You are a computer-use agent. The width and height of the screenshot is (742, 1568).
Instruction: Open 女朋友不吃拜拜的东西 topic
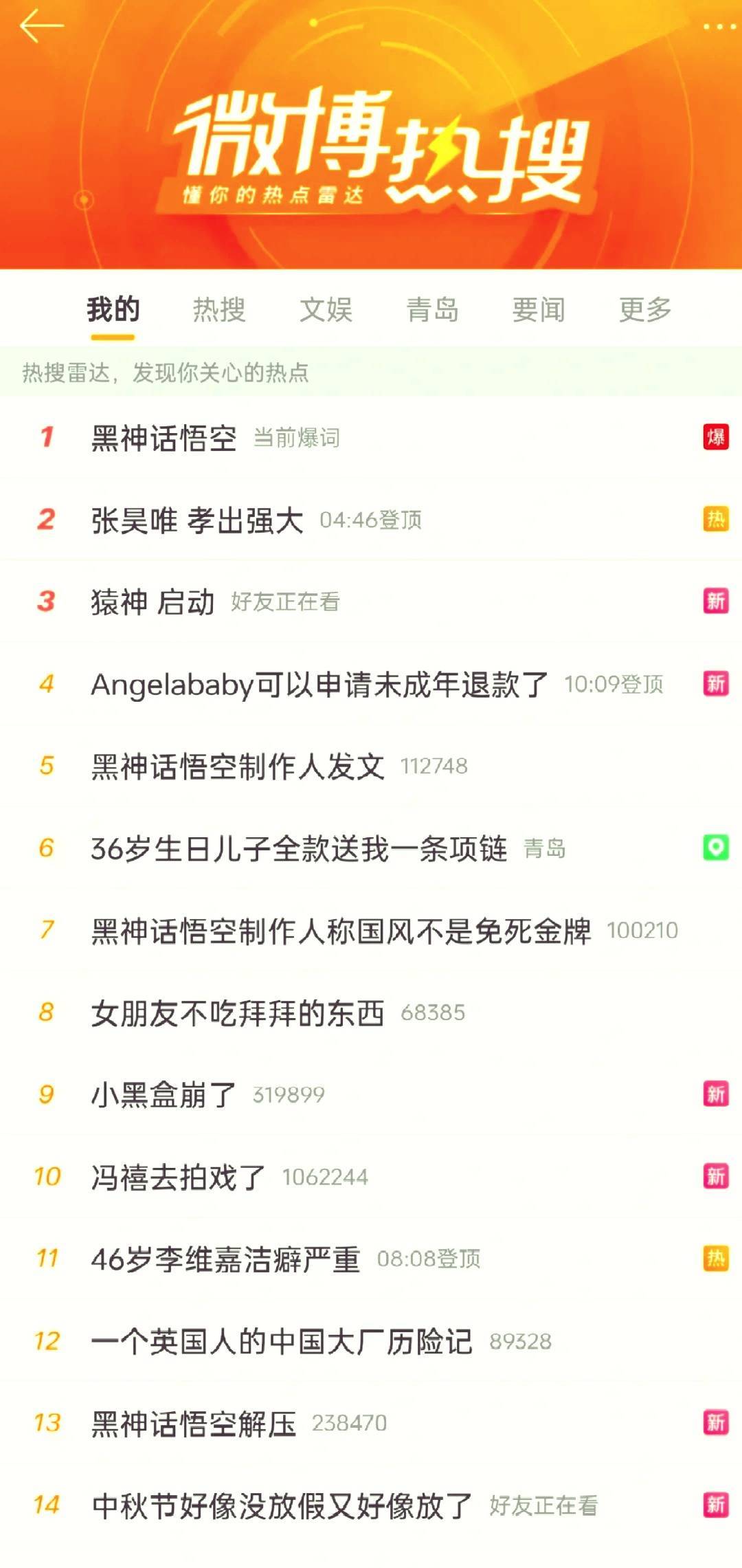(x=238, y=1013)
